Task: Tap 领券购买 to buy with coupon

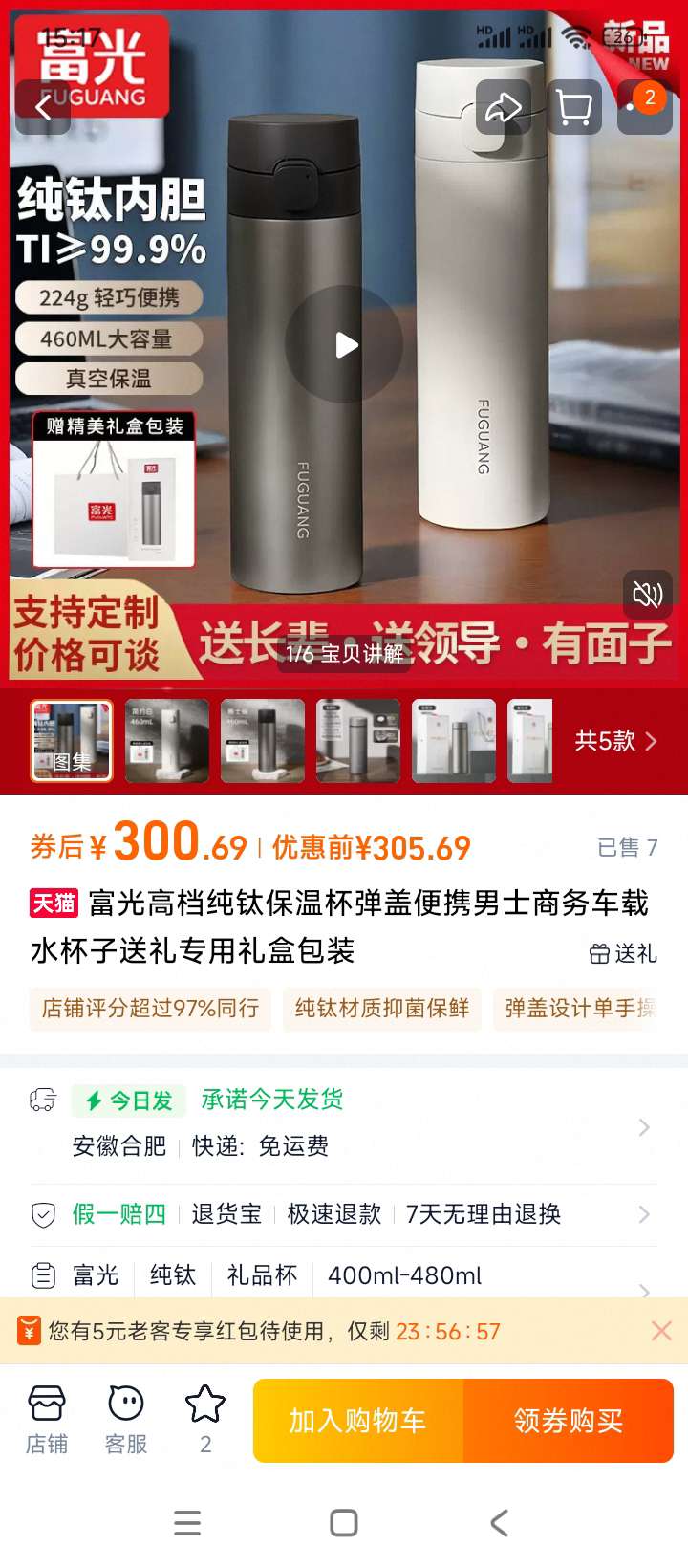Action: pos(569,1421)
